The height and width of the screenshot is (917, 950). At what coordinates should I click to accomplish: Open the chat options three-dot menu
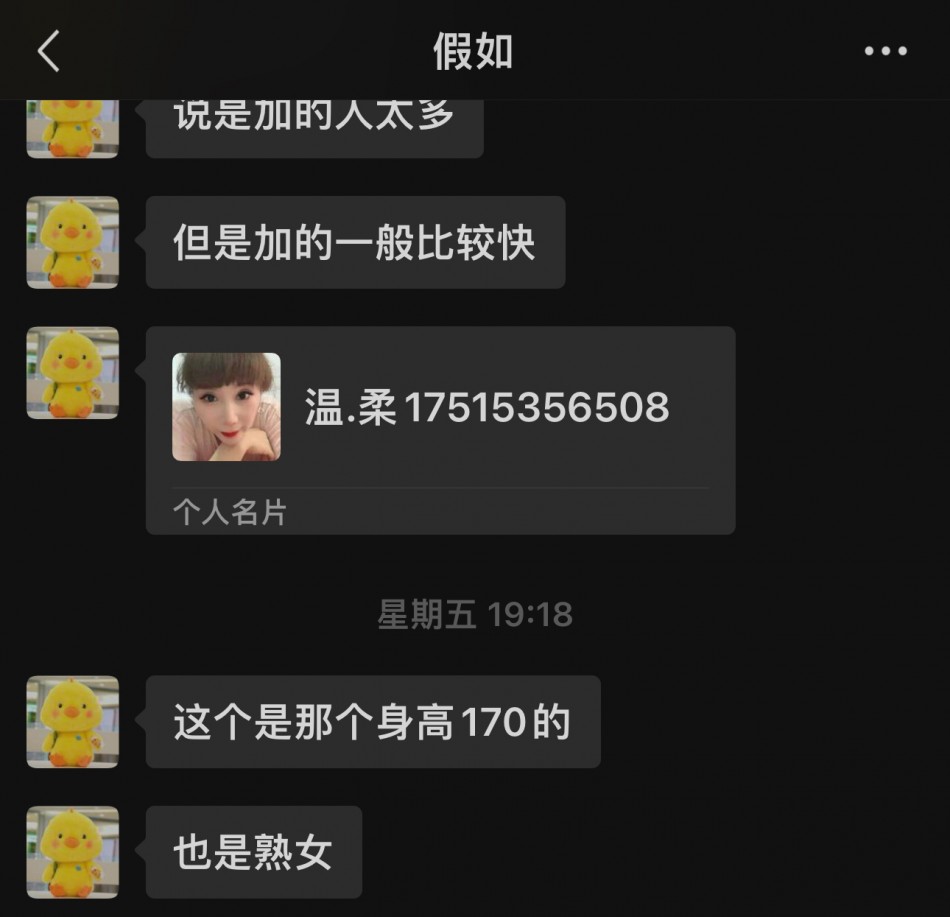pos(885,51)
